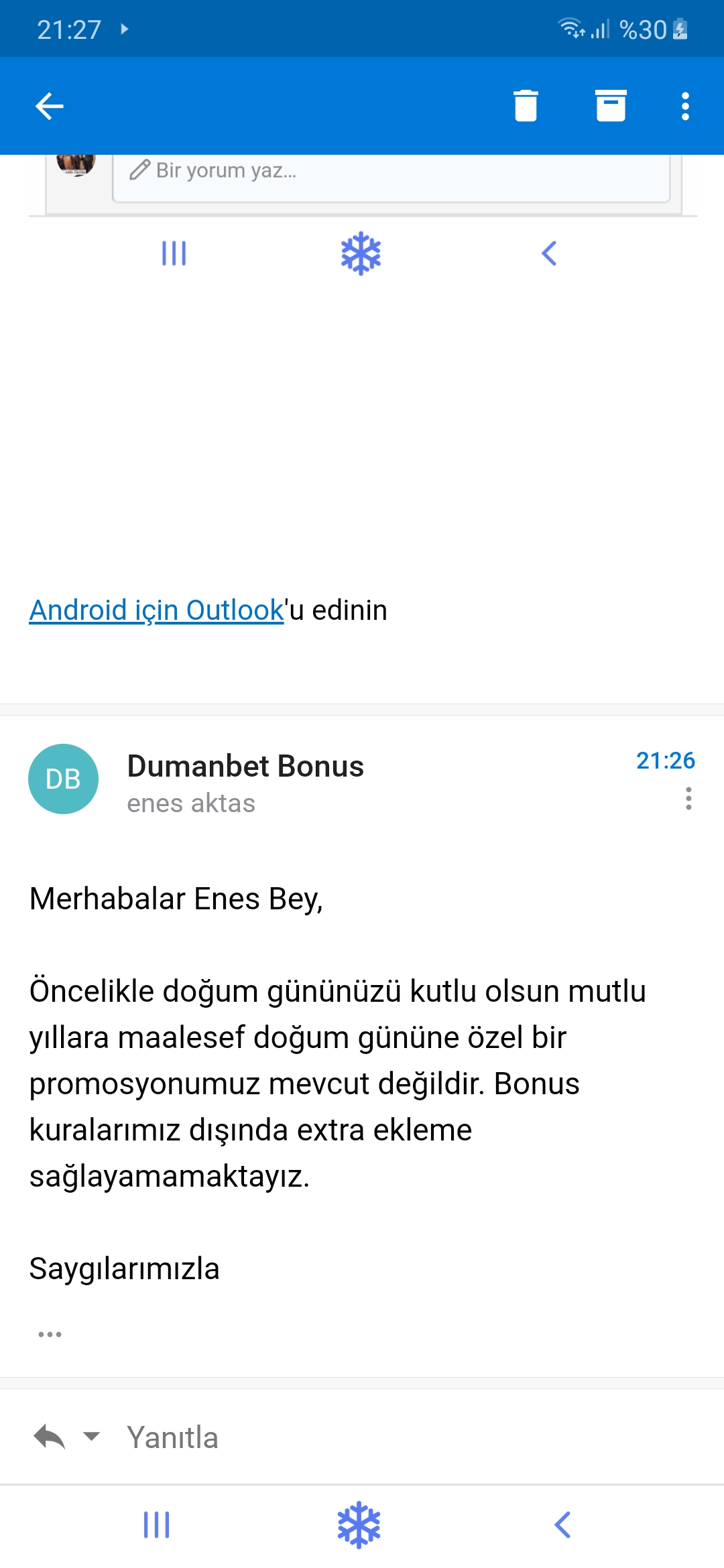Delete this email conversation
This screenshot has height=1568, width=724.
[526, 106]
